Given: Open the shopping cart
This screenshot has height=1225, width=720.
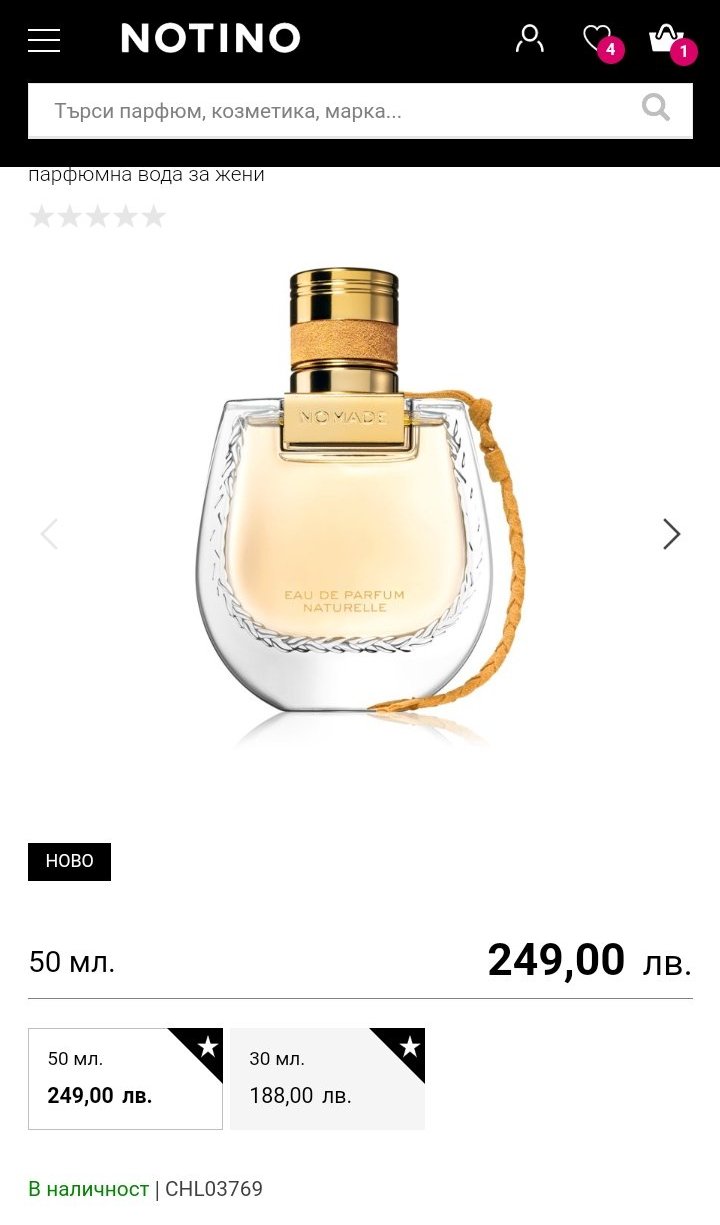Looking at the screenshot, I should (x=665, y=39).
